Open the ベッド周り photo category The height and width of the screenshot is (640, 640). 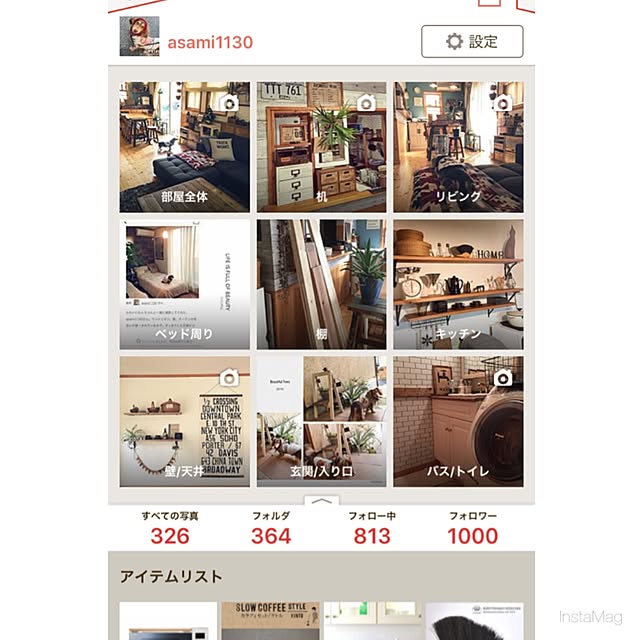pyautogui.click(x=185, y=284)
